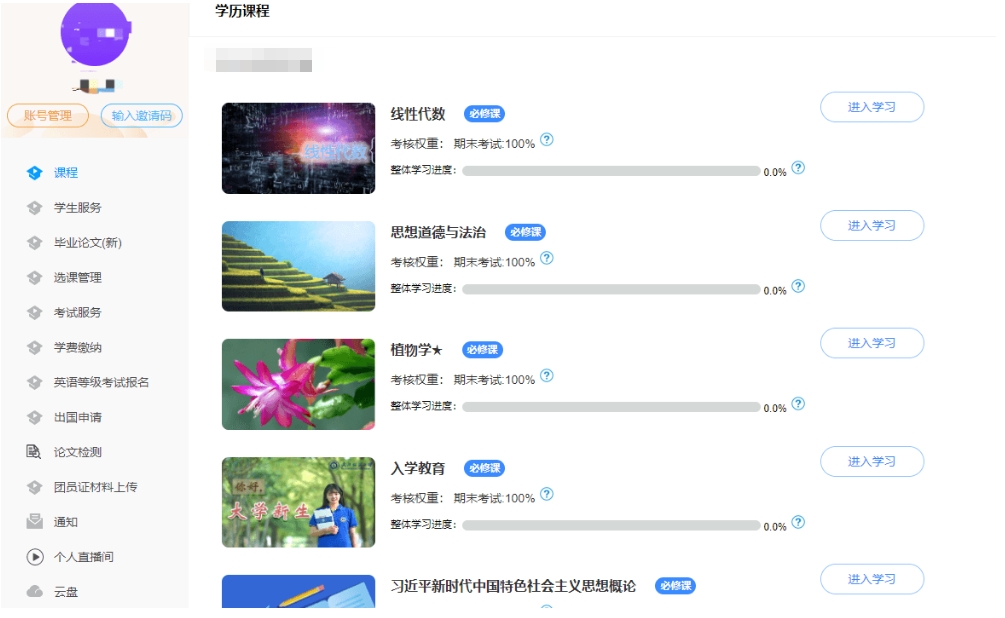Start learning 植物学★ course
1005x618 pixels.
pos(871,344)
